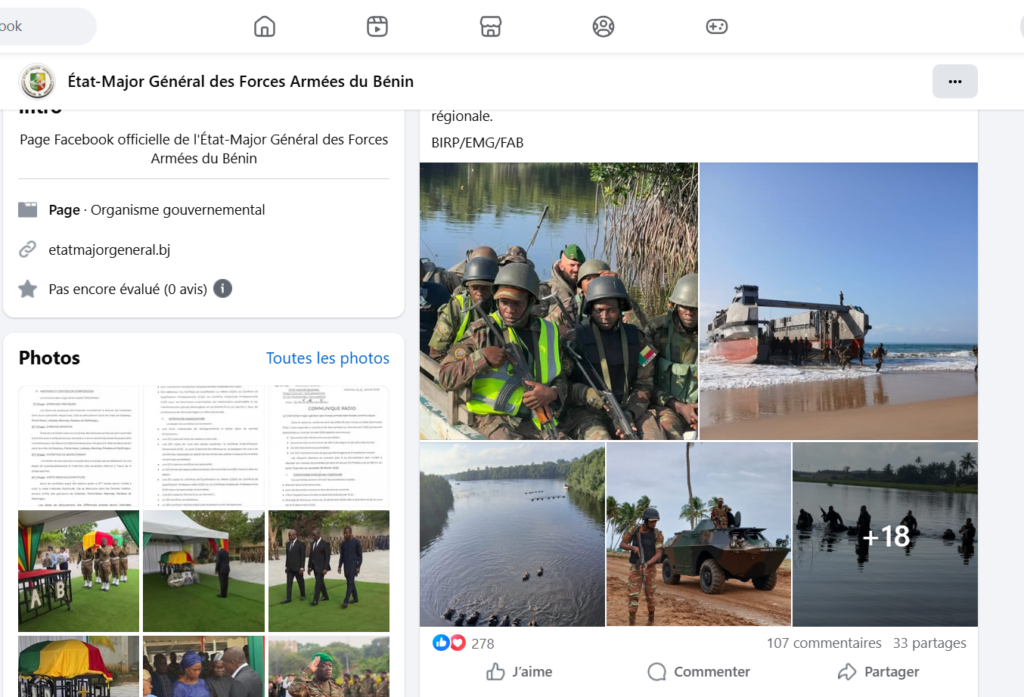View the 33 partages list
This screenshot has width=1024, height=697.
[x=929, y=643]
